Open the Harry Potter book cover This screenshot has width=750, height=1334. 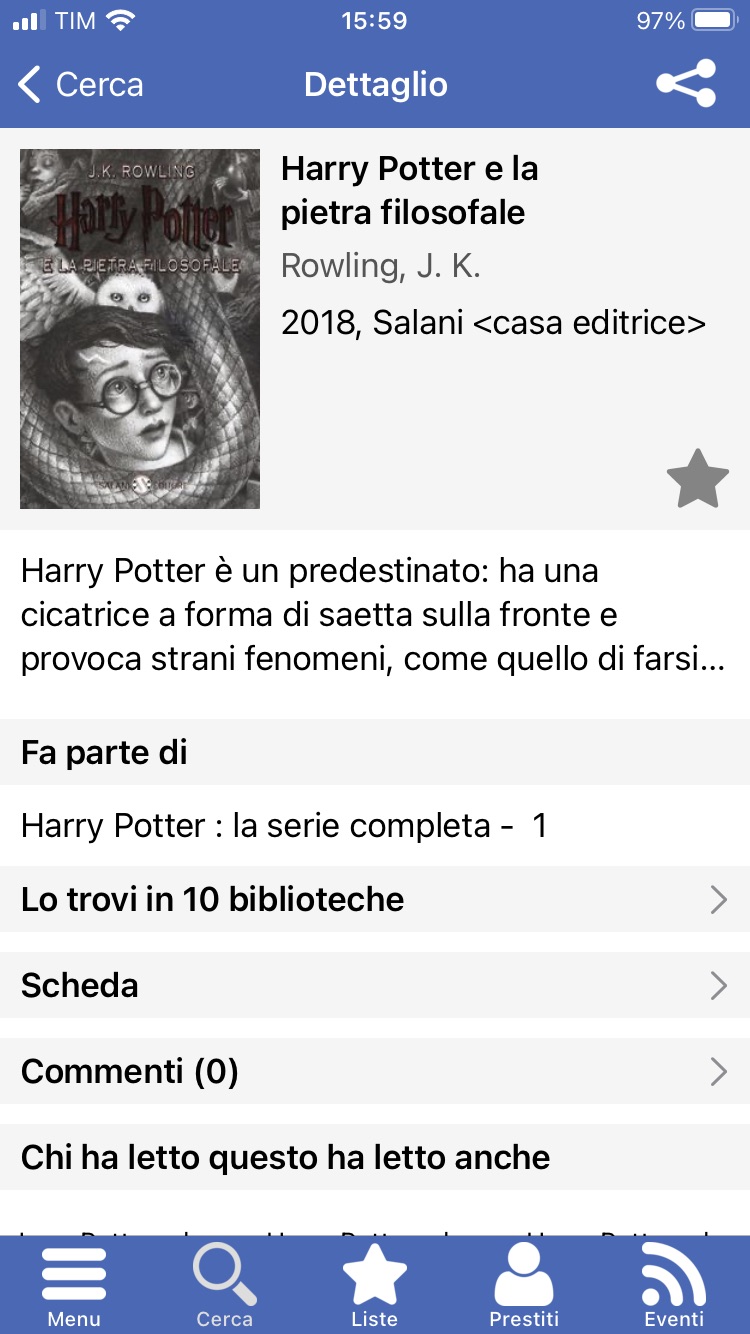click(140, 329)
